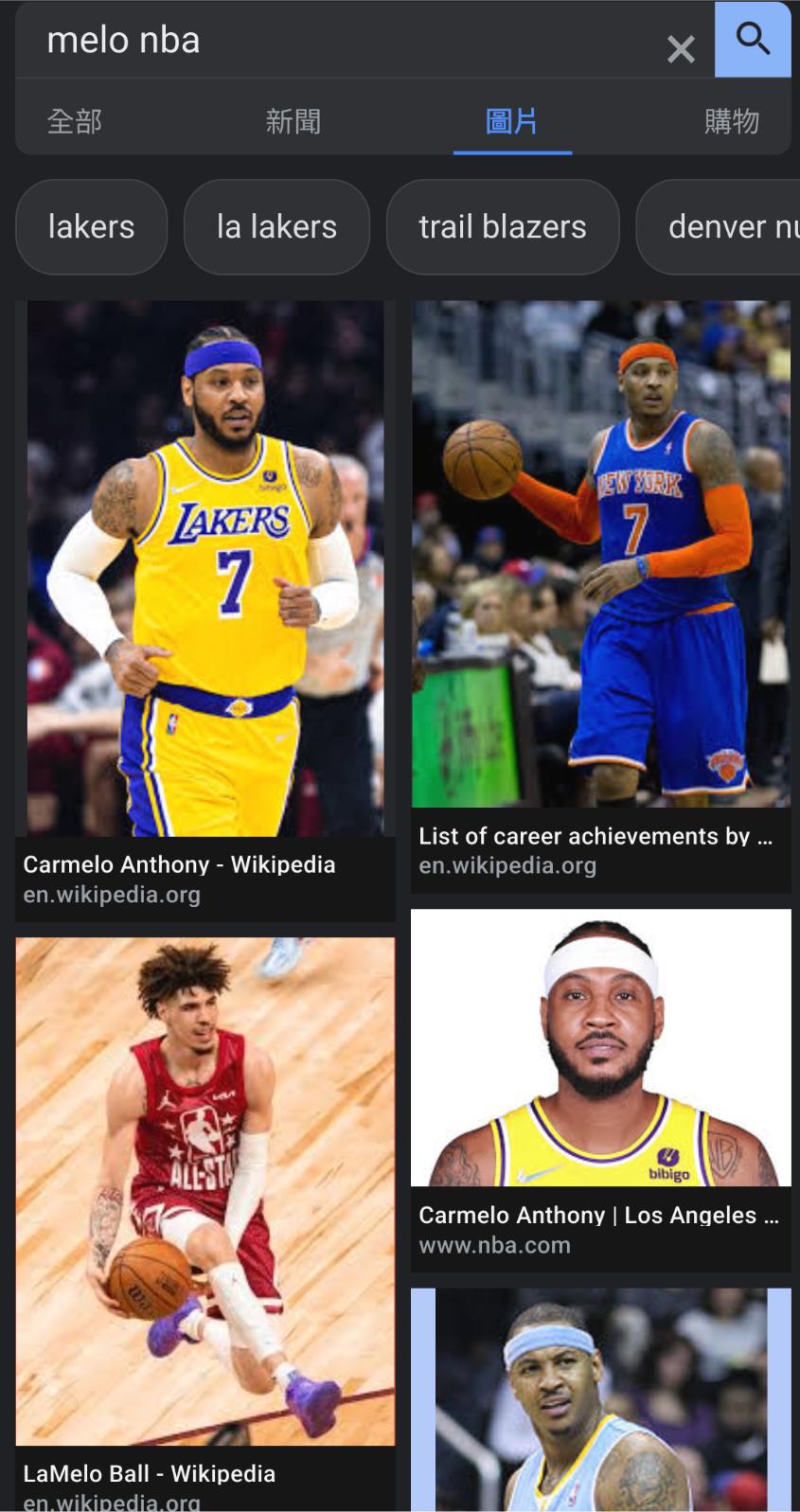This screenshot has height=1512, width=800.
Task: View the 'LaMelo Ball - Wikipedia' image
Action: (205, 1191)
